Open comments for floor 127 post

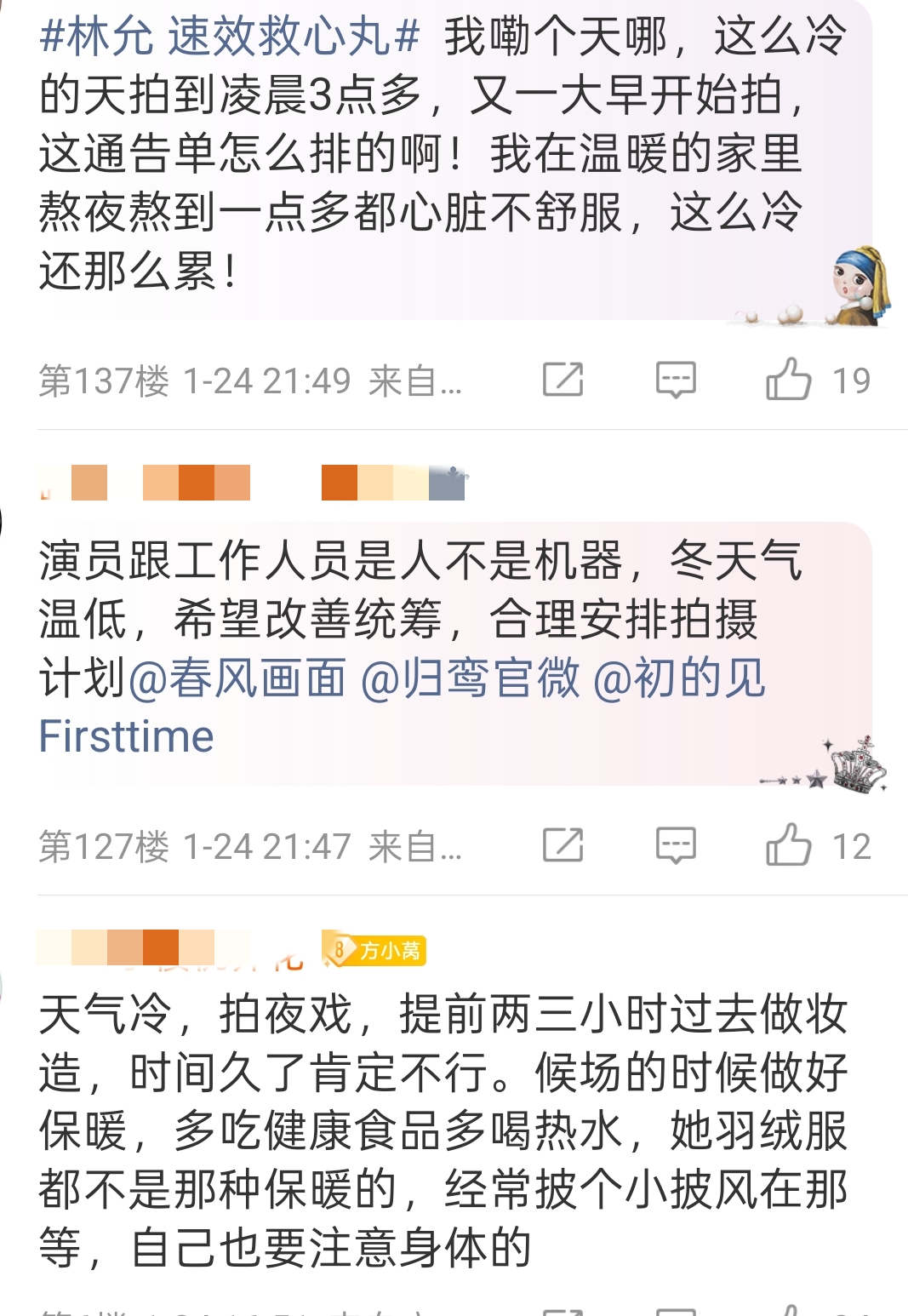tap(677, 845)
